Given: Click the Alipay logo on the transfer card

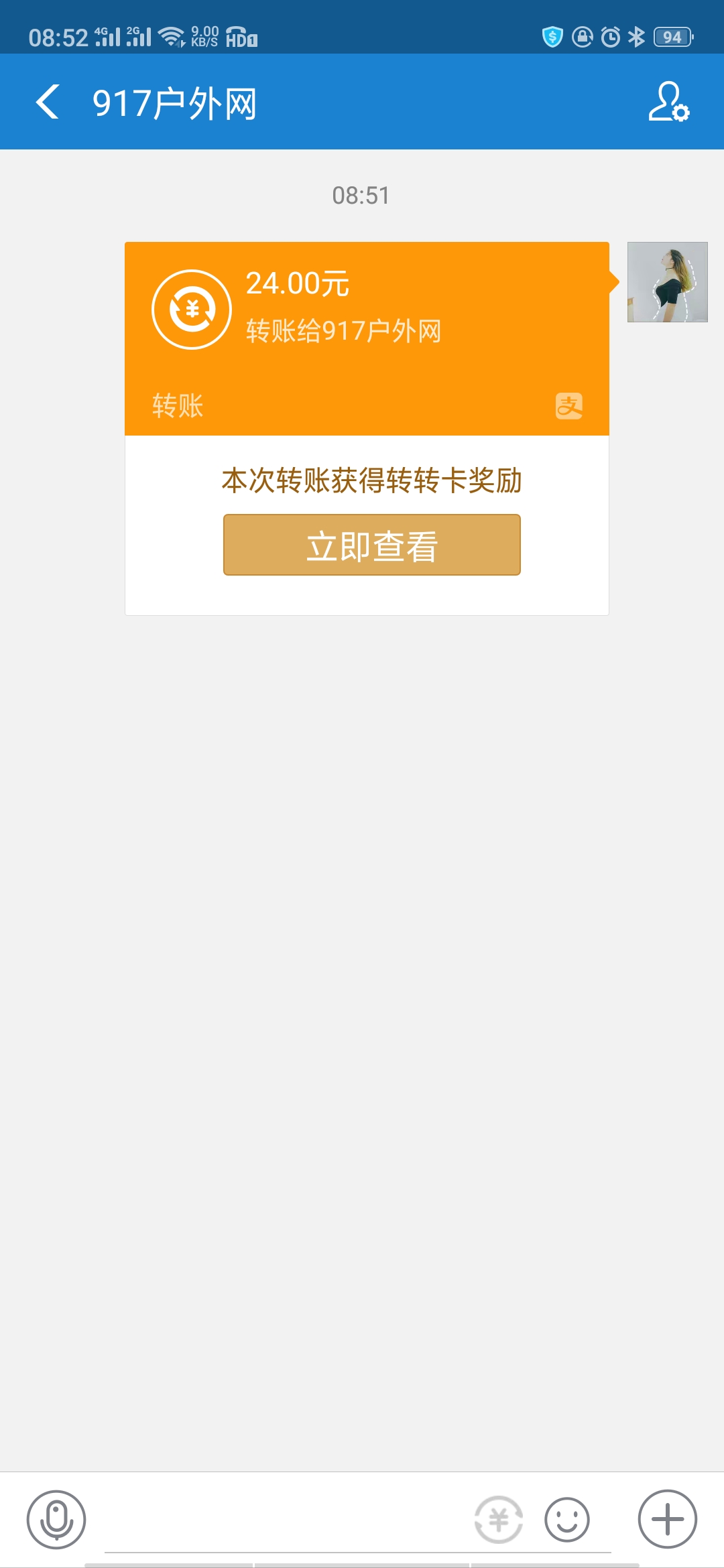Looking at the screenshot, I should [x=570, y=403].
